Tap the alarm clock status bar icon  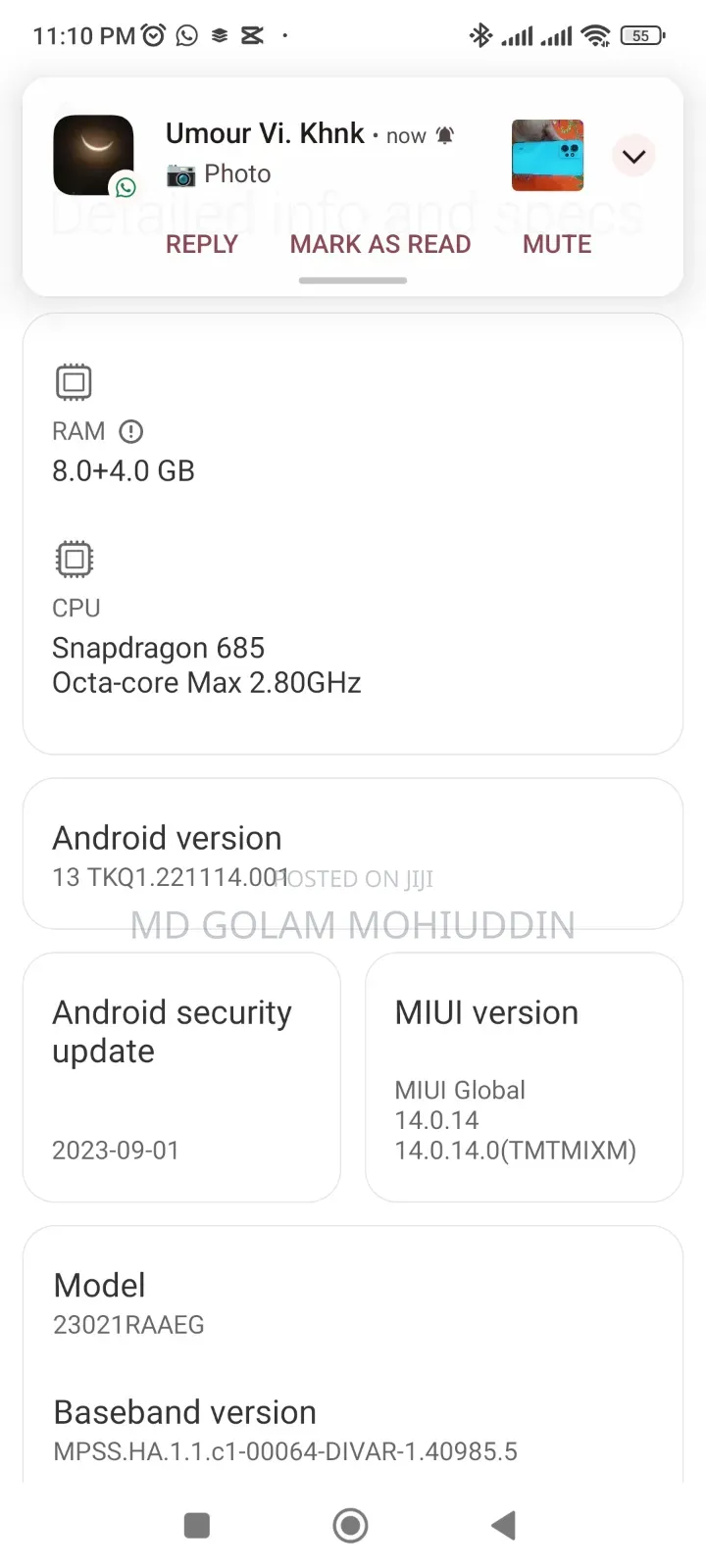(x=153, y=35)
